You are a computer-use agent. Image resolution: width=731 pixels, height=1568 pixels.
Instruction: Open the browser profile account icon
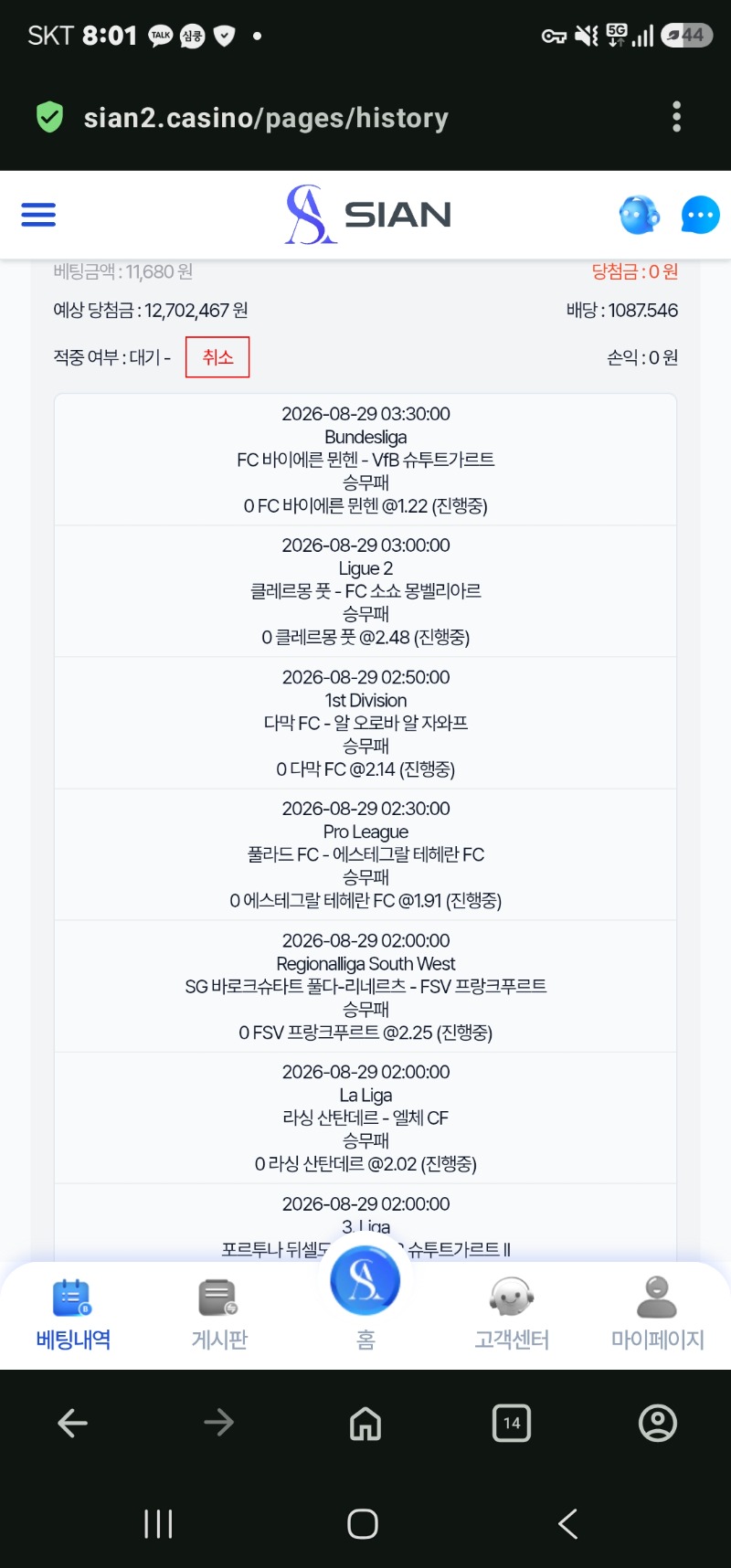point(657,1423)
